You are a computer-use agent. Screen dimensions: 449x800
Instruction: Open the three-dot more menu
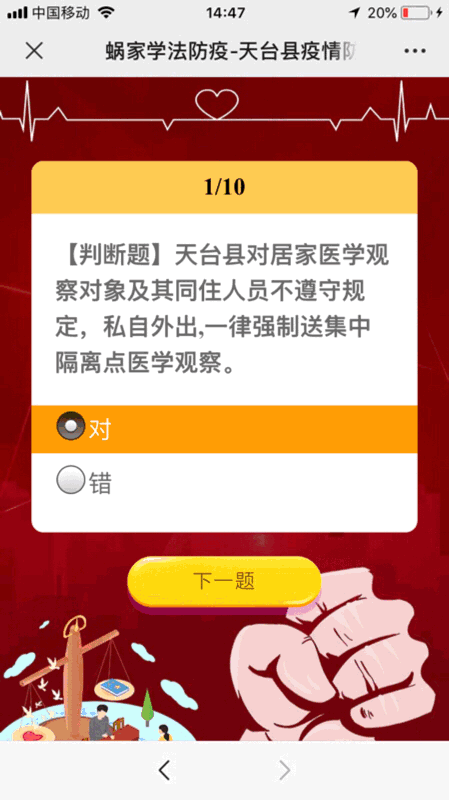(x=414, y=51)
